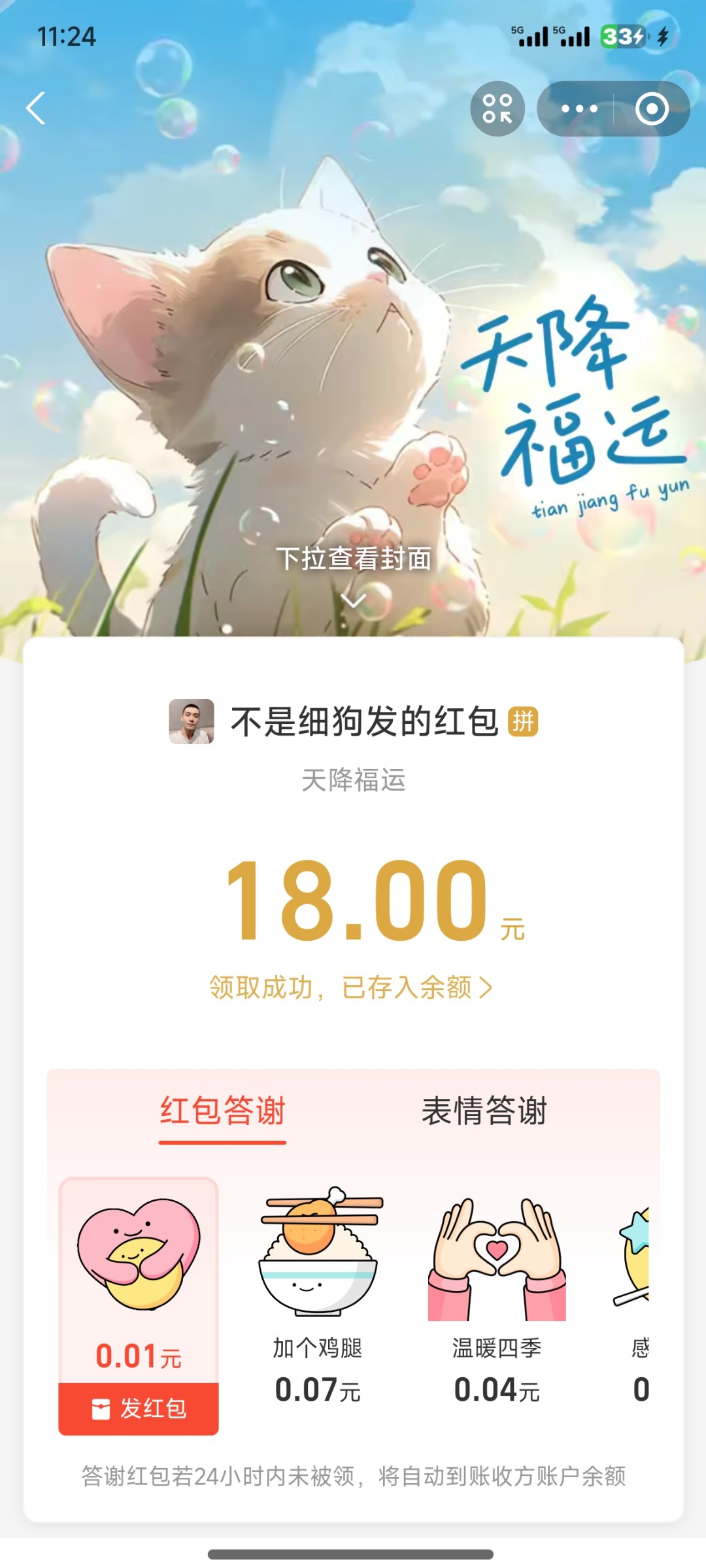Switch to 红包答谢 tab
706x1568 pixels.
(x=222, y=1111)
